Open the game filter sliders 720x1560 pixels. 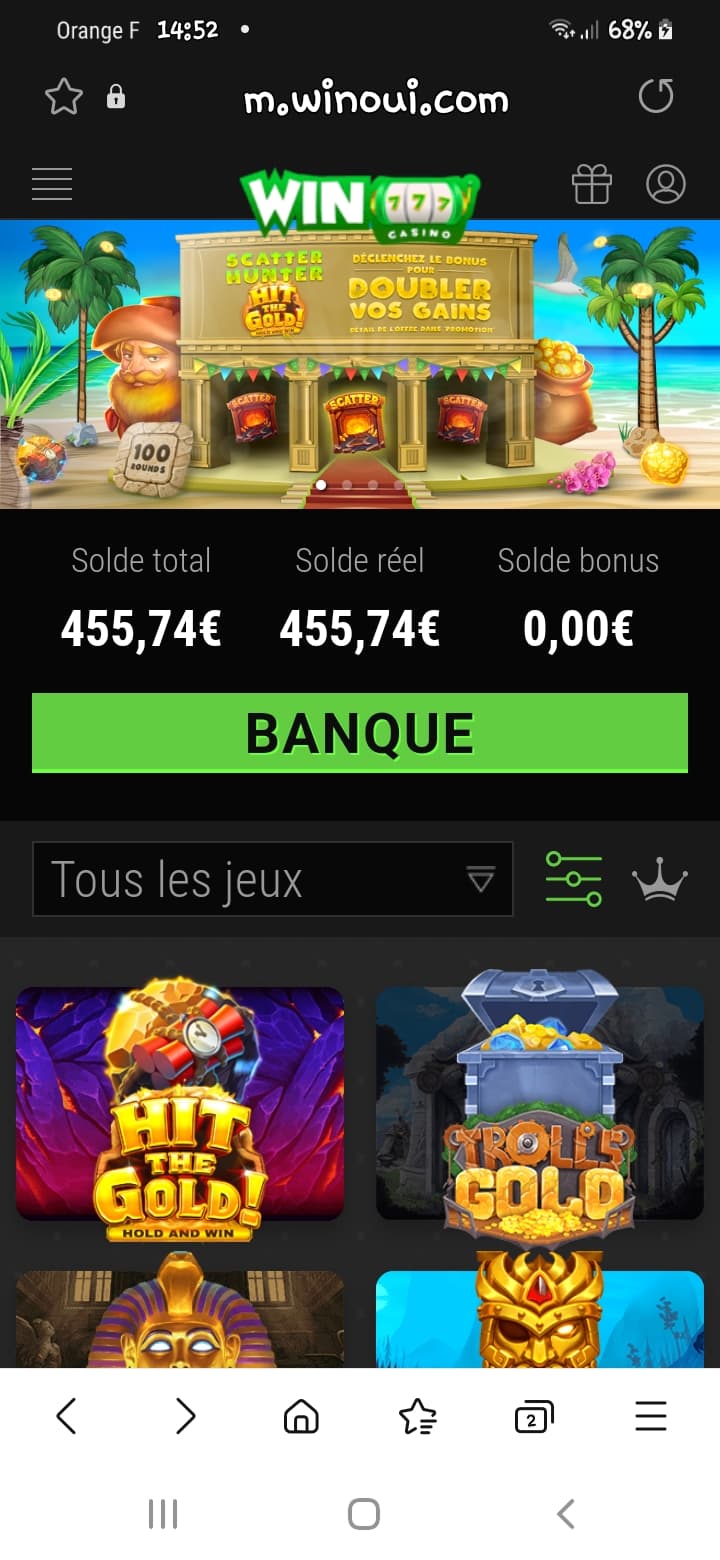click(574, 879)
